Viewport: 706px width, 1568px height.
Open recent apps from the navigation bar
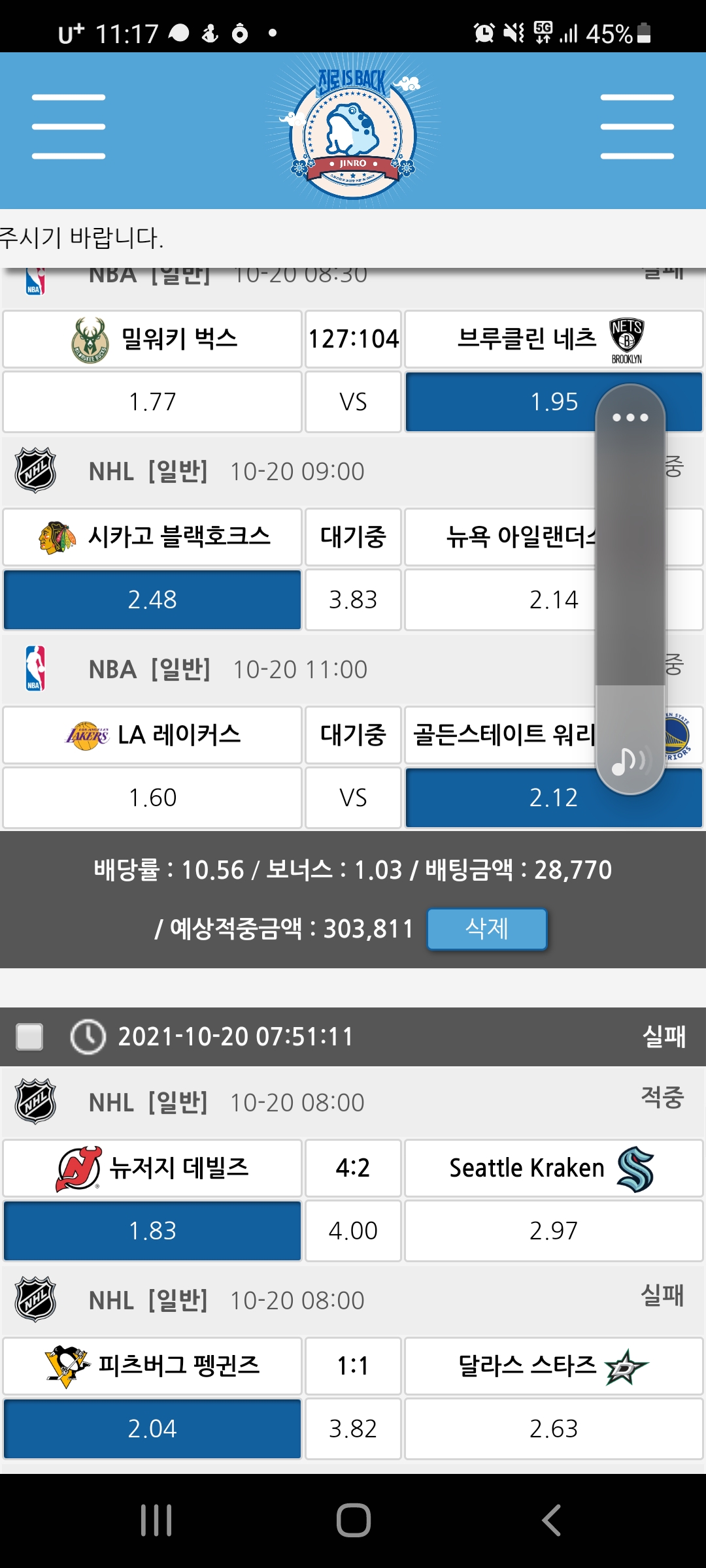tap(156, 1520)
